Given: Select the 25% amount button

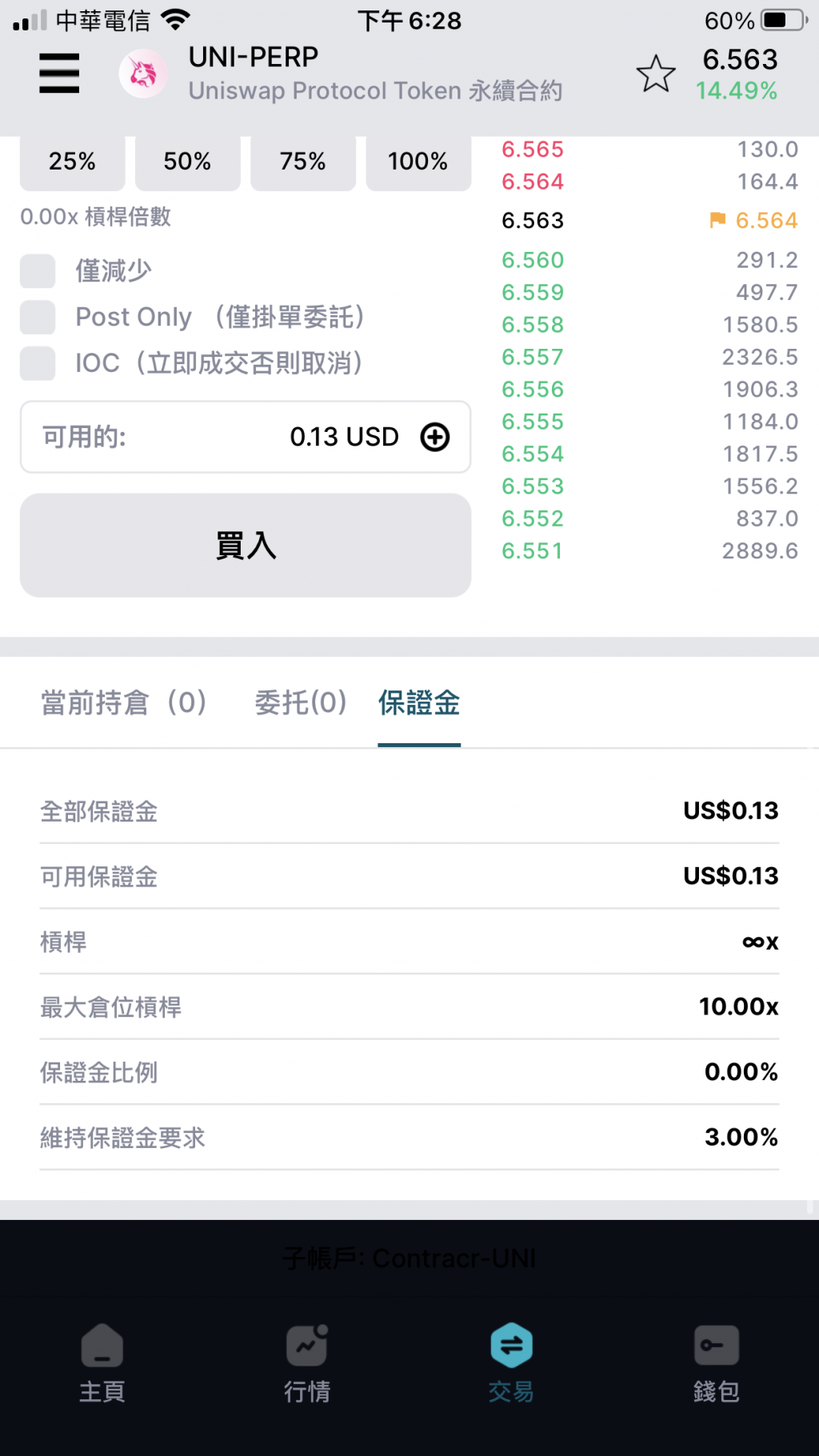Looking at the screenshot, I should 72,162.
